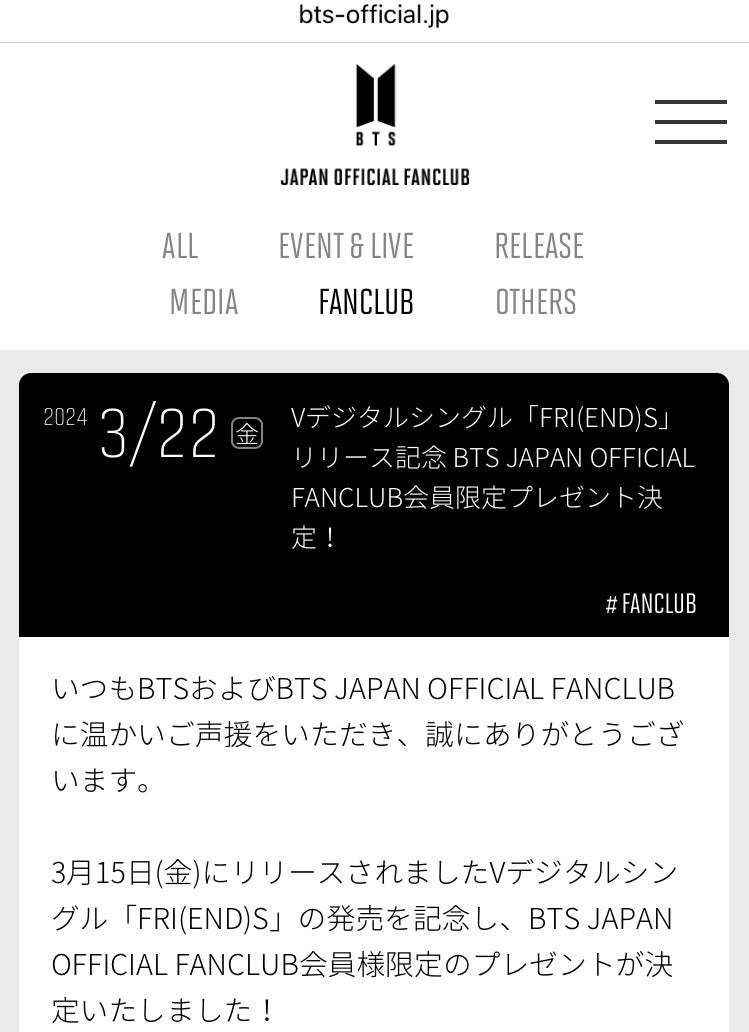749x1032 pixels.
Task: Click the article greeting paragraph
Action: pos(367,734)
